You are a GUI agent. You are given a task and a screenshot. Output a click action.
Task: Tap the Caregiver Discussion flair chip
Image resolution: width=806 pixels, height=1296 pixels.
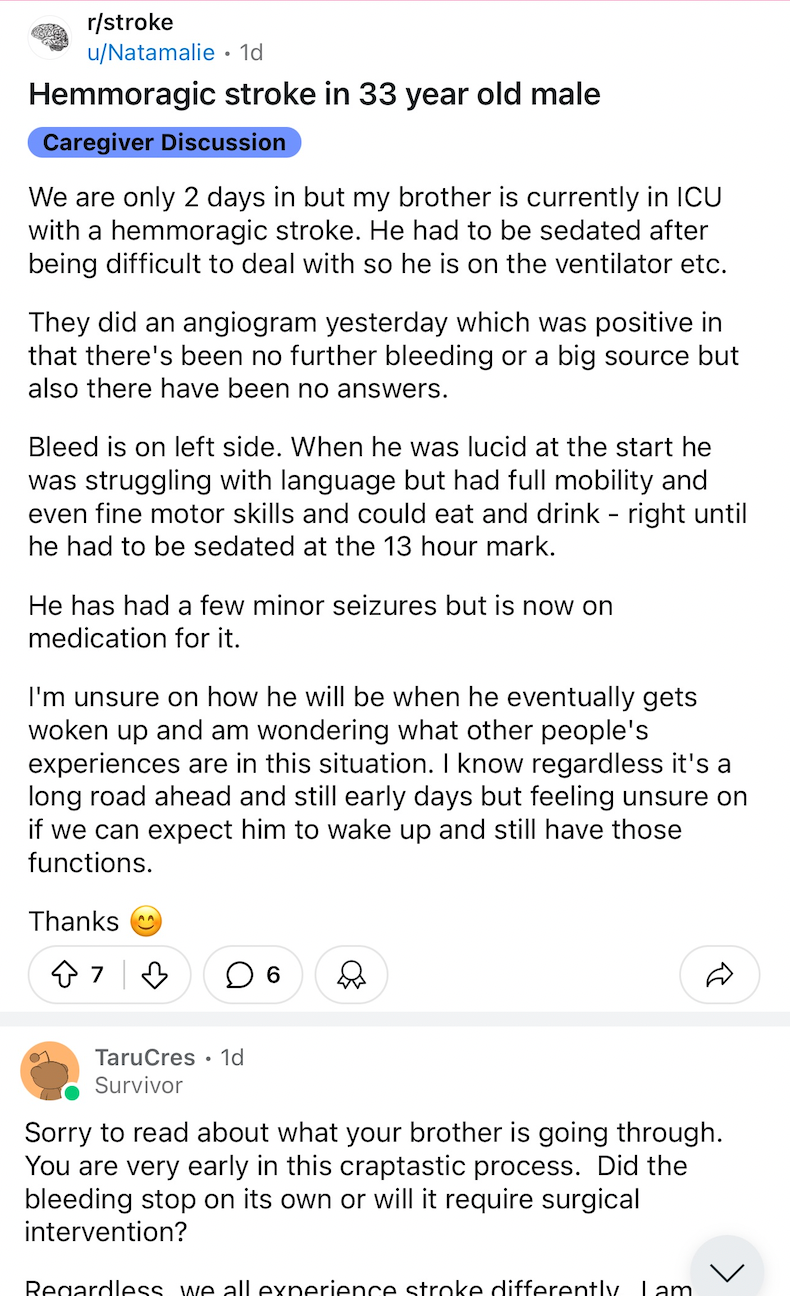[164, 142]
